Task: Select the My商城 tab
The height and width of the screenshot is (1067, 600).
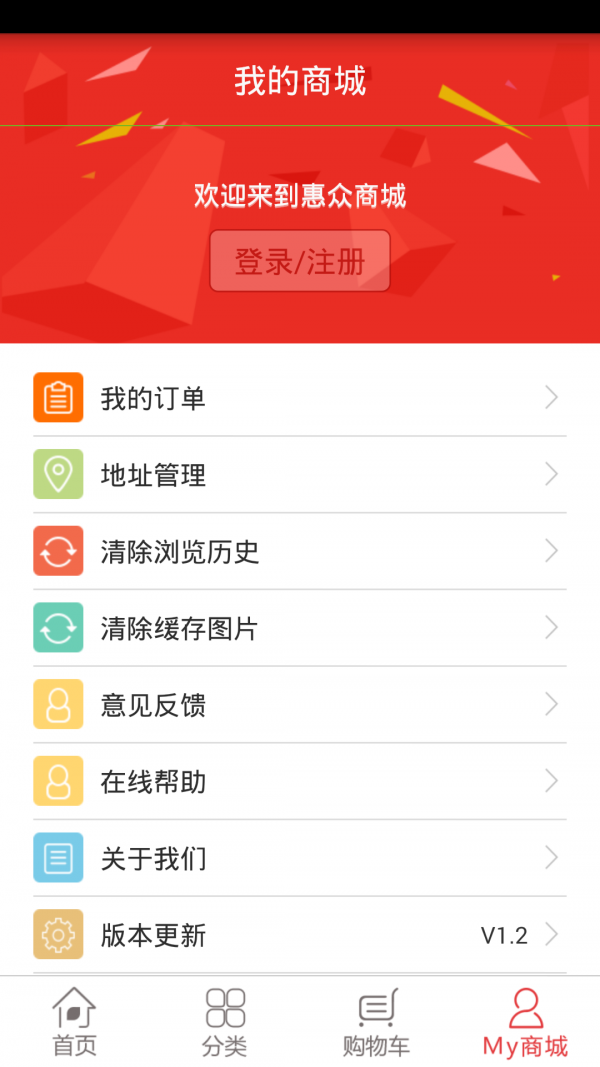Action: 525,1022
